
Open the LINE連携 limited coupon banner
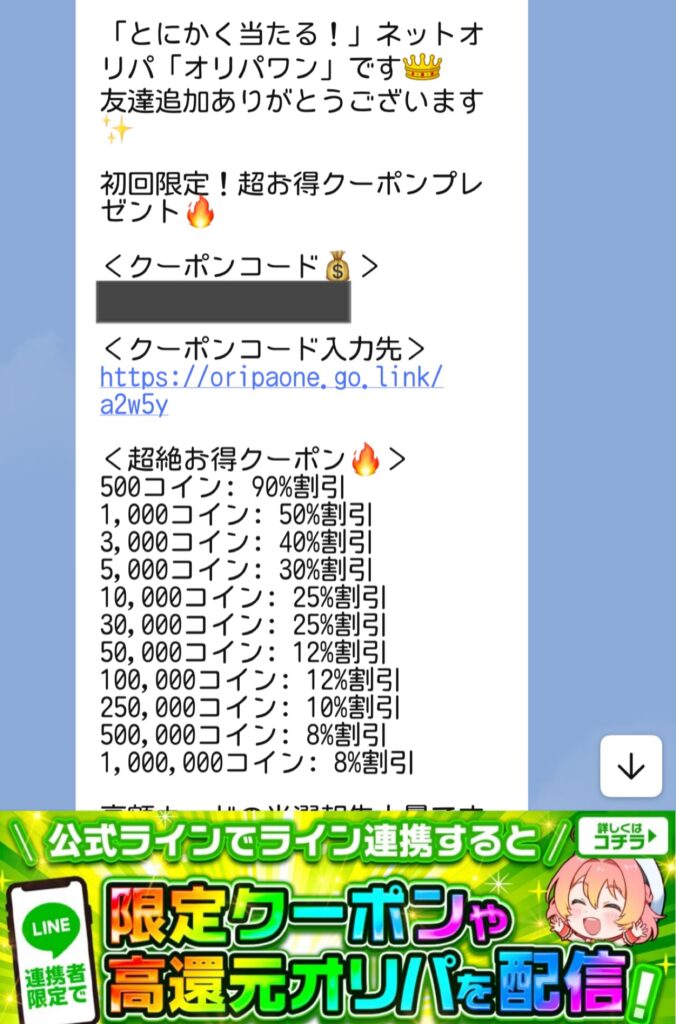coord(338,917)
